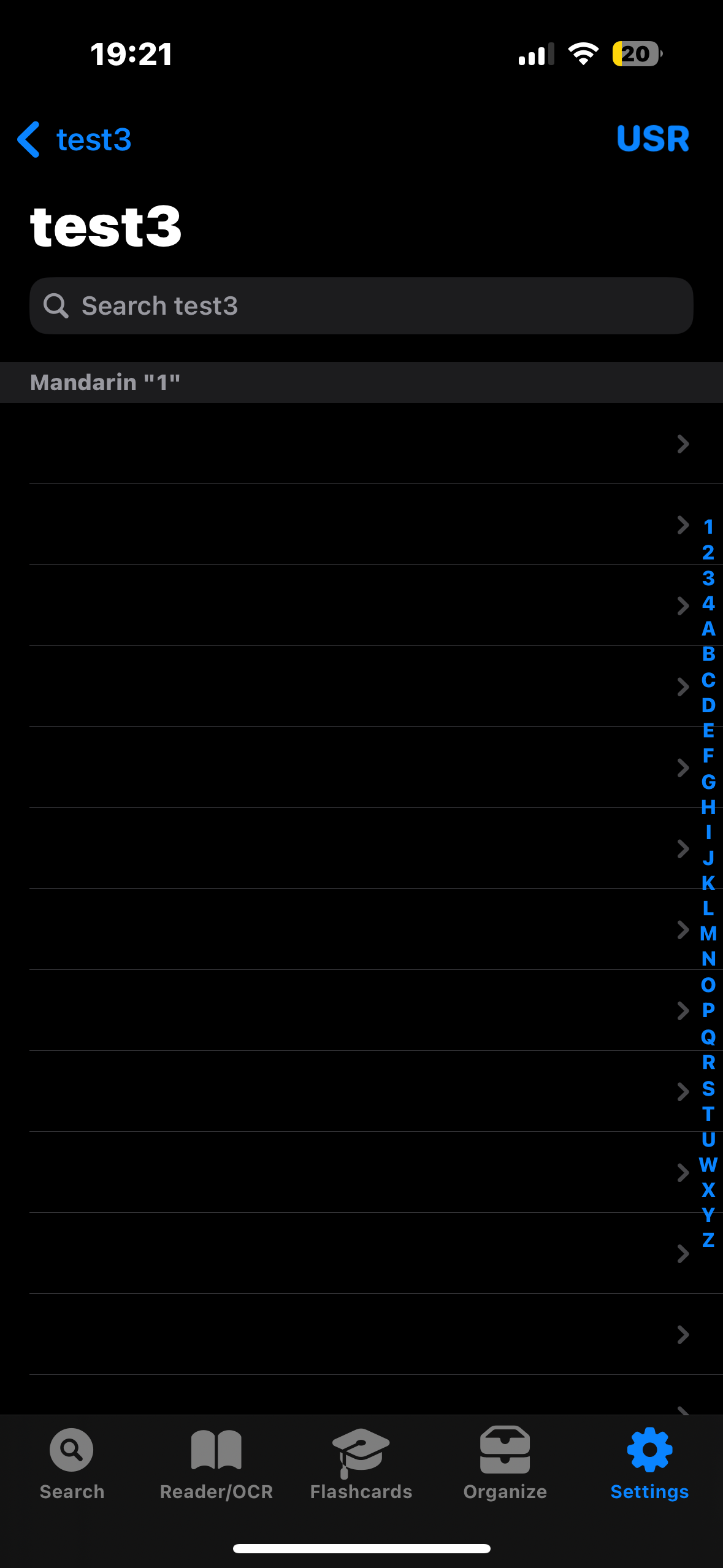
Task: Jump to index letter M
Action: pyautogui.click(x=708, y=934)
